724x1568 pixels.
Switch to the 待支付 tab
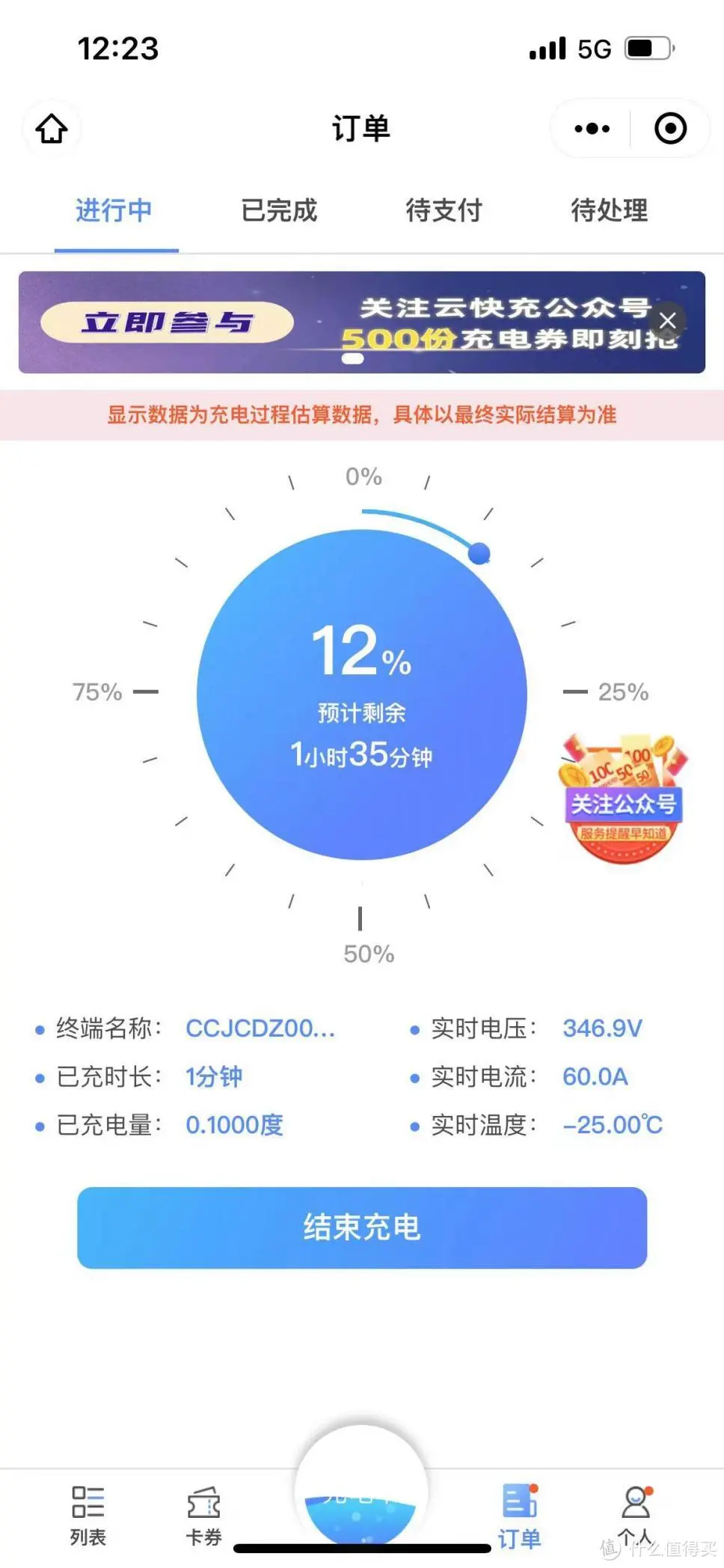444,210
